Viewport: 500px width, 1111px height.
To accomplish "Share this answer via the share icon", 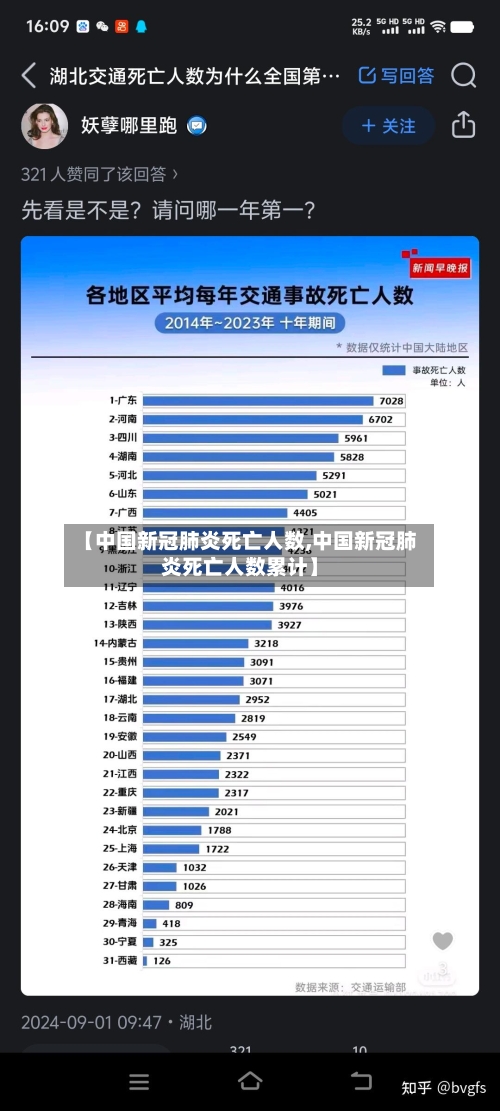I will tap(463, 125).
